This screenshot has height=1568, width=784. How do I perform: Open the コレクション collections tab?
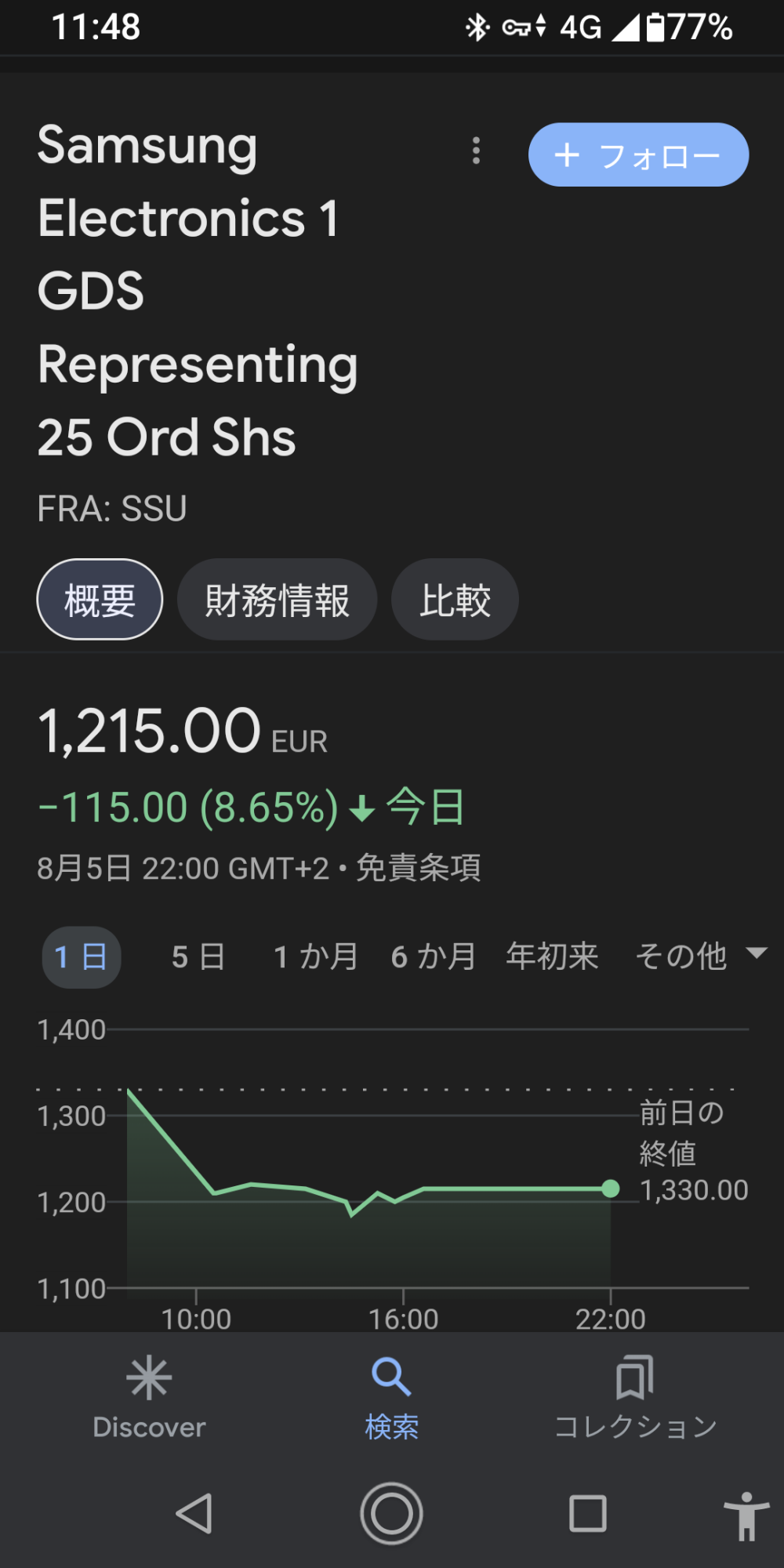point(635,1399)
